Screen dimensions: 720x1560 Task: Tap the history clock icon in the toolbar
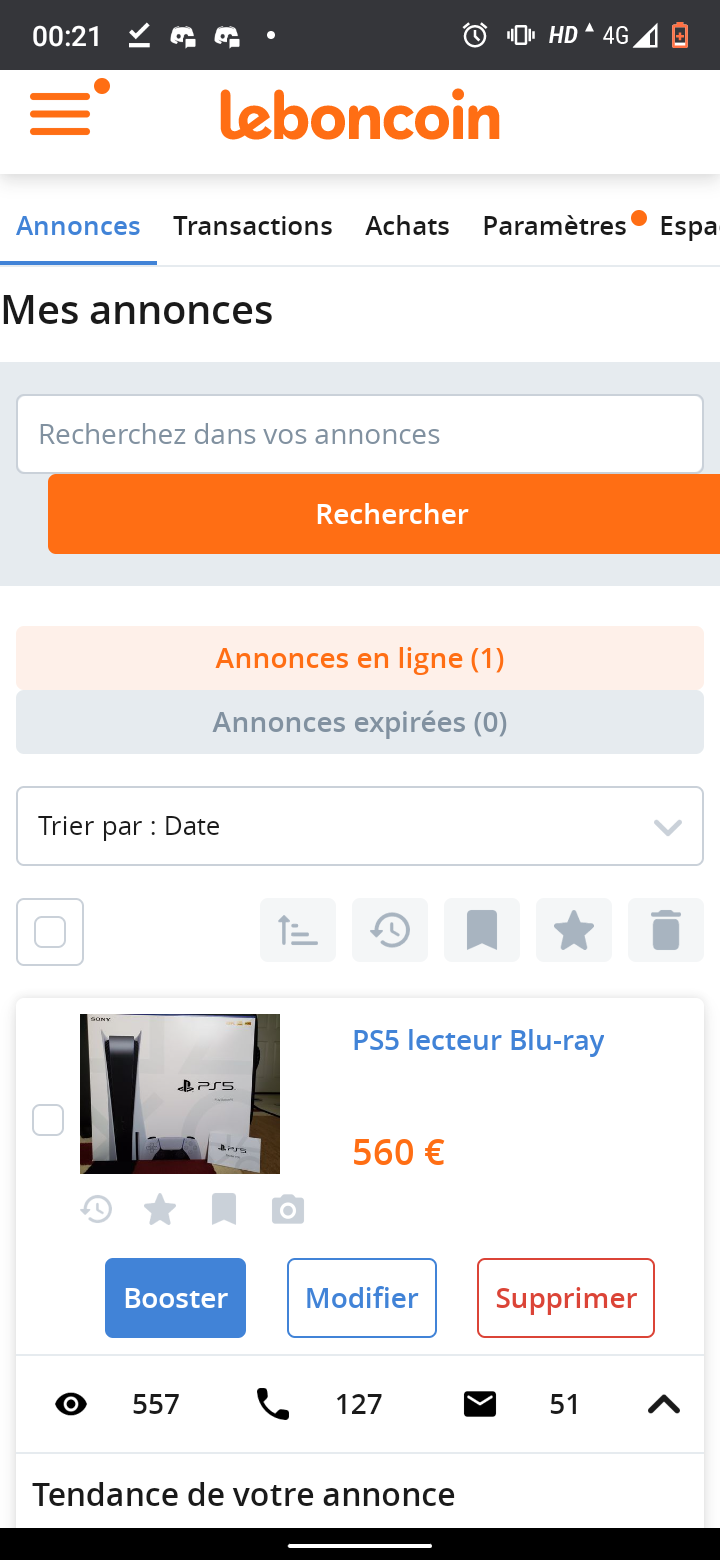[390, 931]
